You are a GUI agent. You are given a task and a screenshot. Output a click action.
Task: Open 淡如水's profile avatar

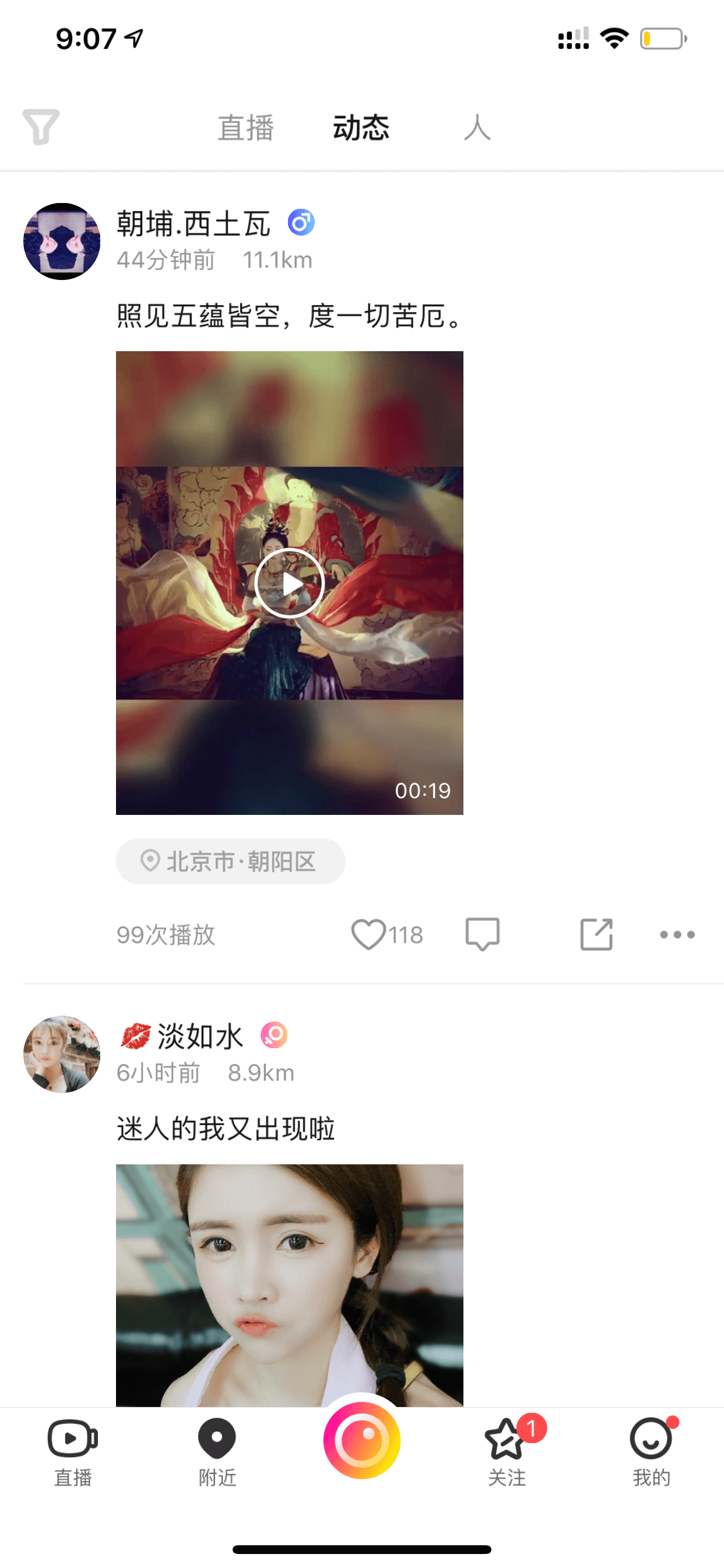click(61, 1053)
